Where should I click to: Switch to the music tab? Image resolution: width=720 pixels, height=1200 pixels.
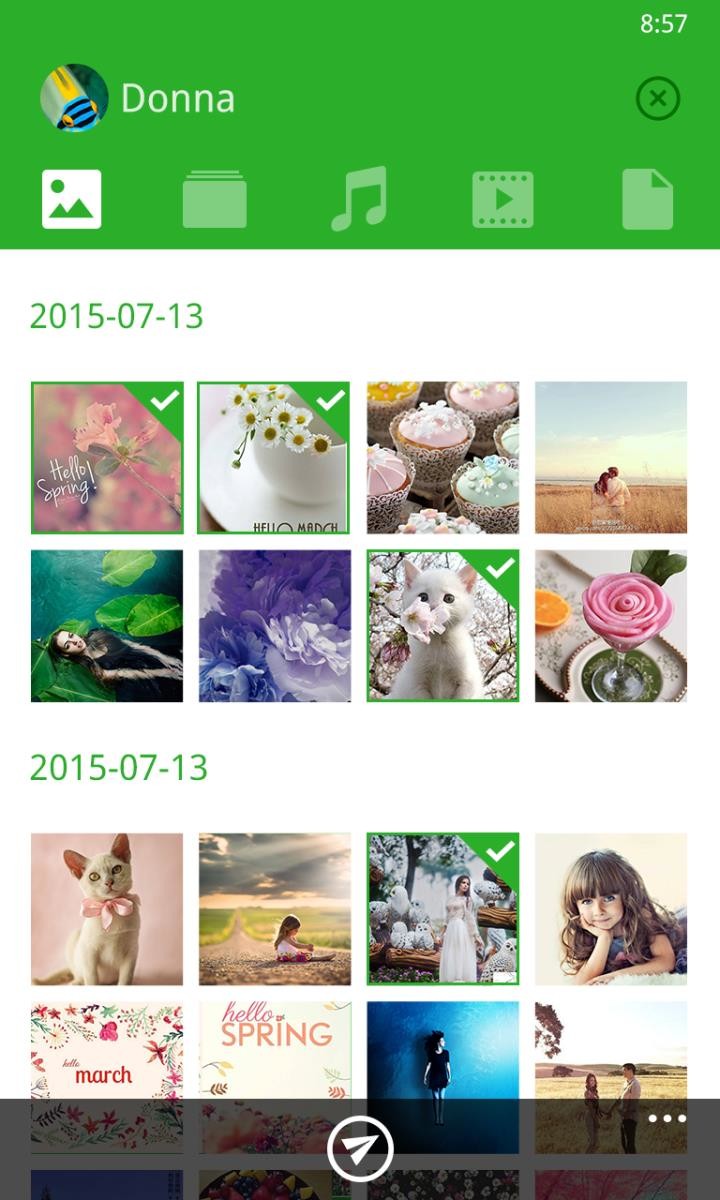pyautogui.click(x=359, y=199)
